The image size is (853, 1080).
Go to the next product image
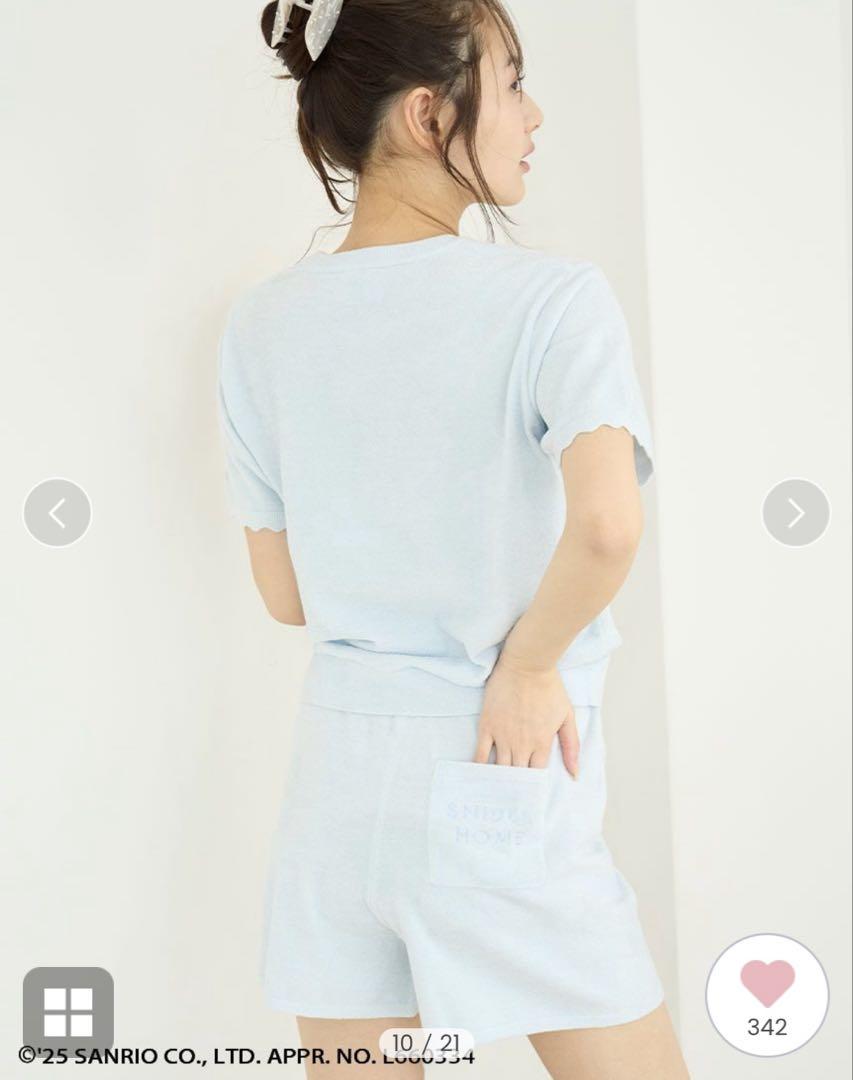coord(795,513)
